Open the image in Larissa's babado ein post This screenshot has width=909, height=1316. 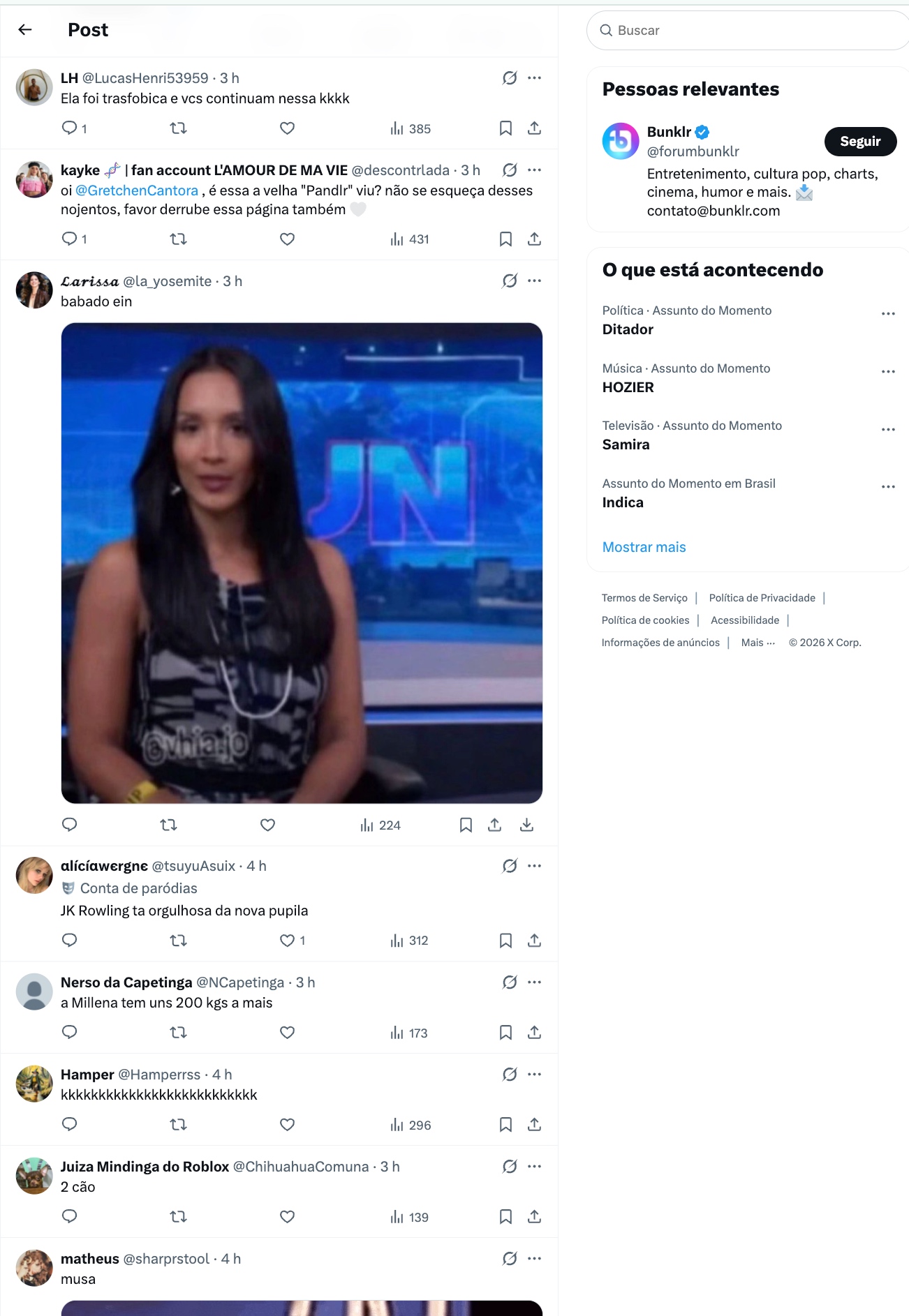[x=302, y=562]
